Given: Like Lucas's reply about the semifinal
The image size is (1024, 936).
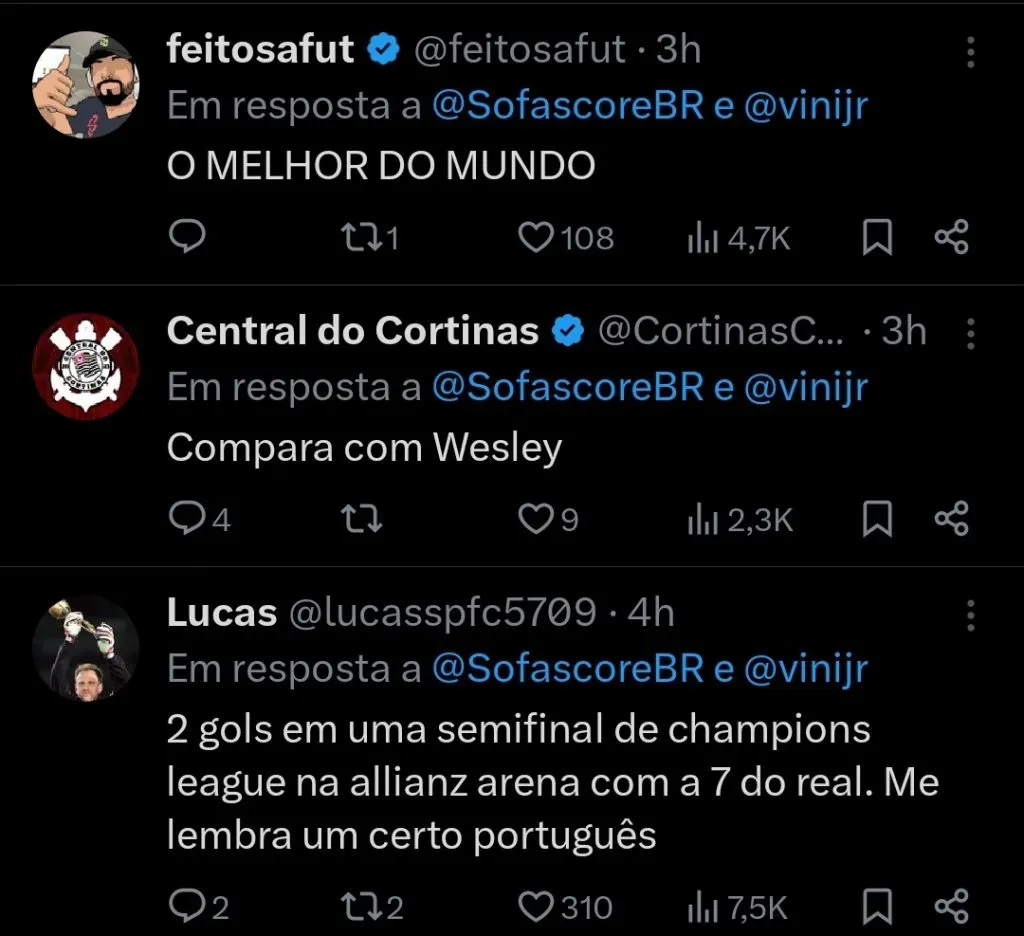Looking at the screenshot, I should (x=537, y=906).
